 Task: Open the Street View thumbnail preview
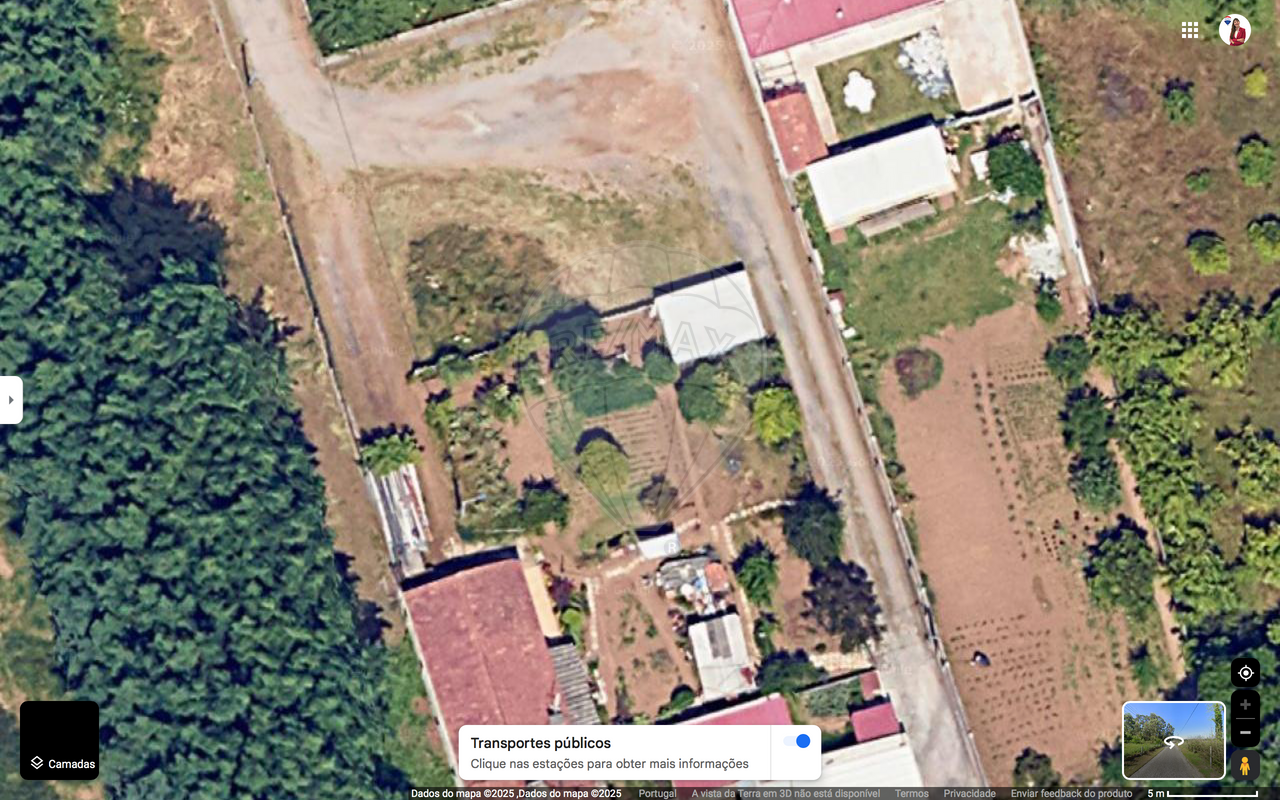click(1173, 741)
